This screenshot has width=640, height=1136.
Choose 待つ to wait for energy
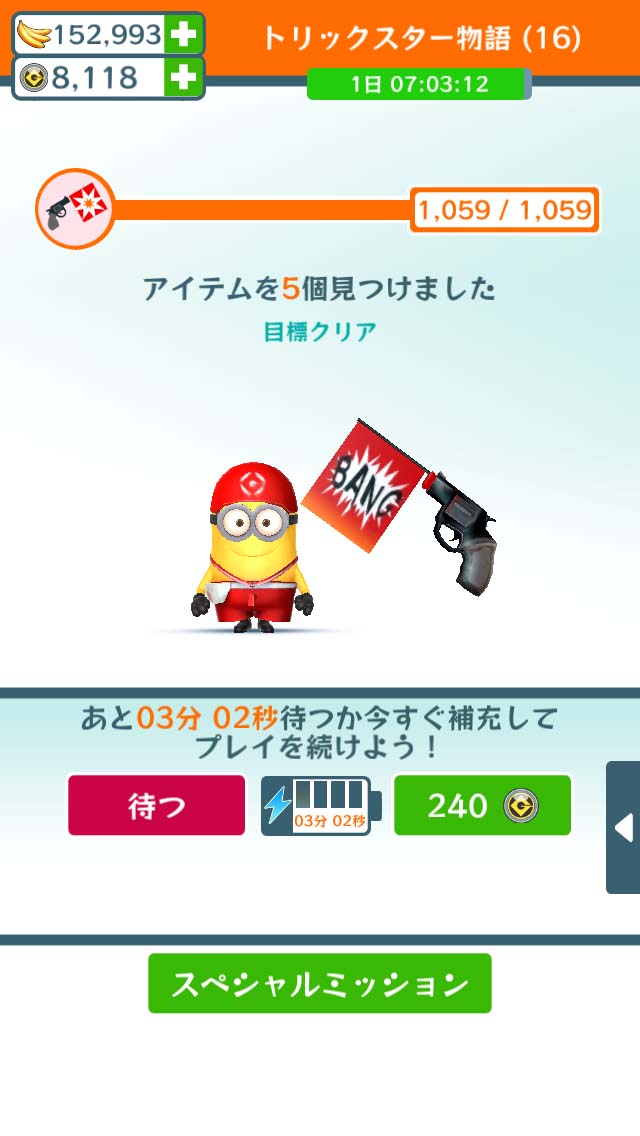pos(157,805)
